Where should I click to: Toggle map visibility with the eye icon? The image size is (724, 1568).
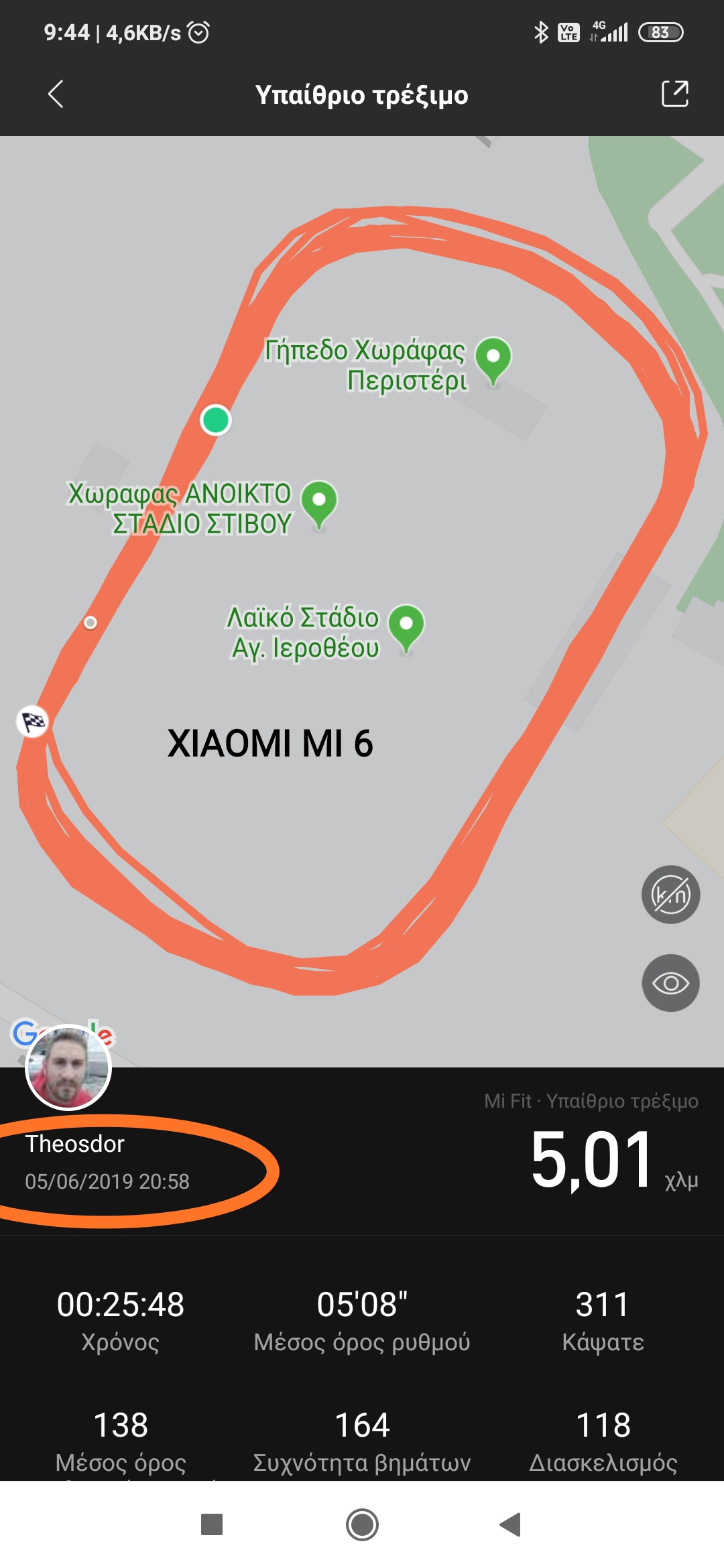coord(670,983)
